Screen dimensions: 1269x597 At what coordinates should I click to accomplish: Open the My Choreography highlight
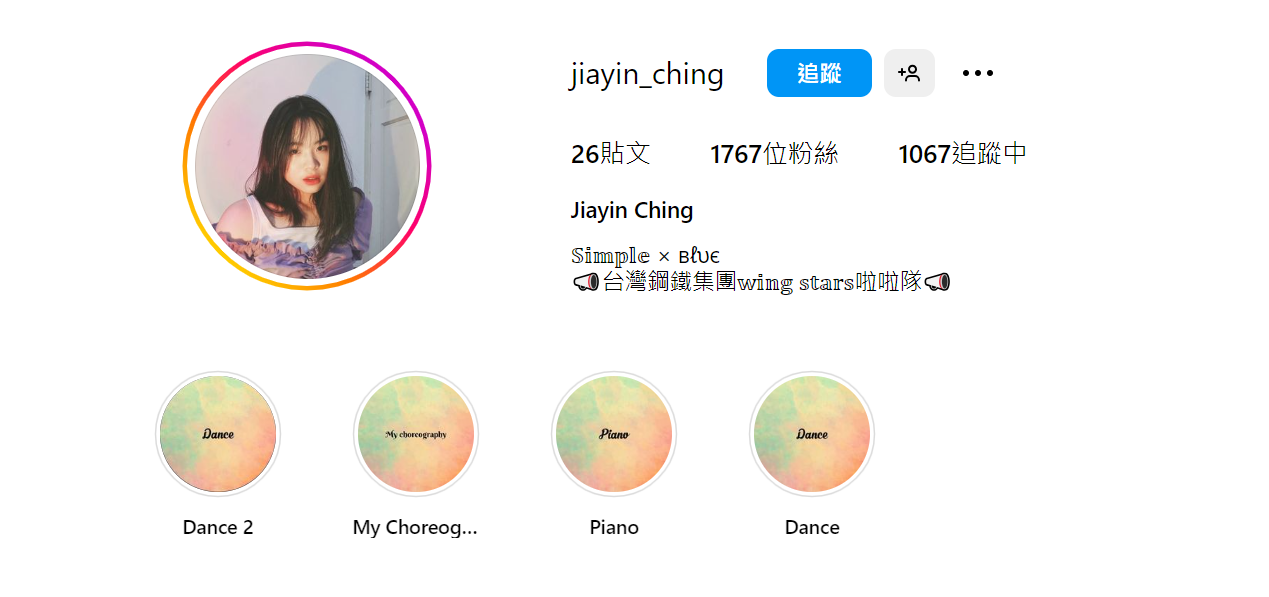coord(416,434)
